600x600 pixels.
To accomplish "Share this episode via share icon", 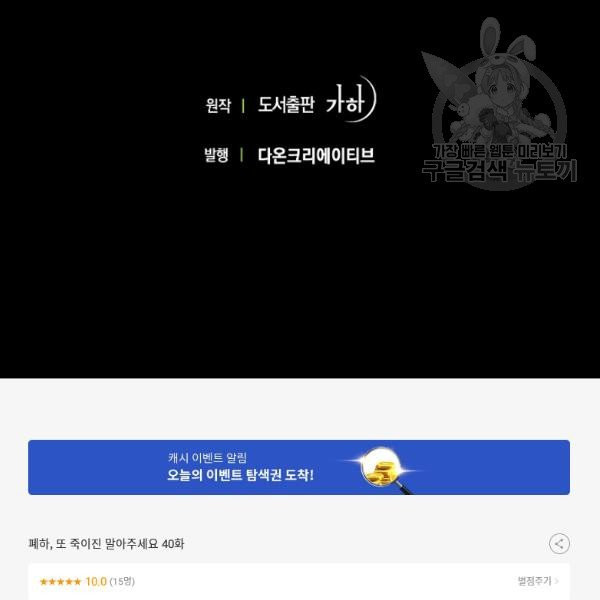I will (x=559, y=544).
